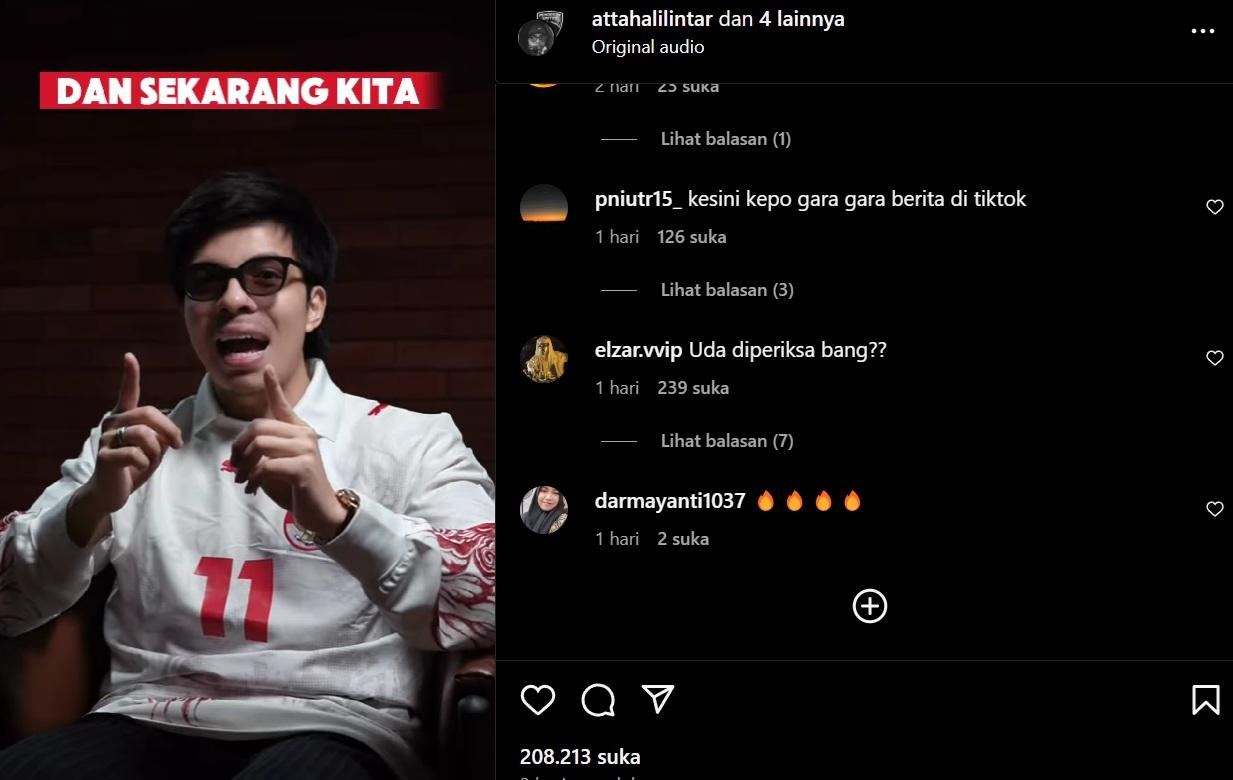Viewport: 1233px width, 780px height.
Task: Show the 1 reply at the top
Action: point(725,139)
